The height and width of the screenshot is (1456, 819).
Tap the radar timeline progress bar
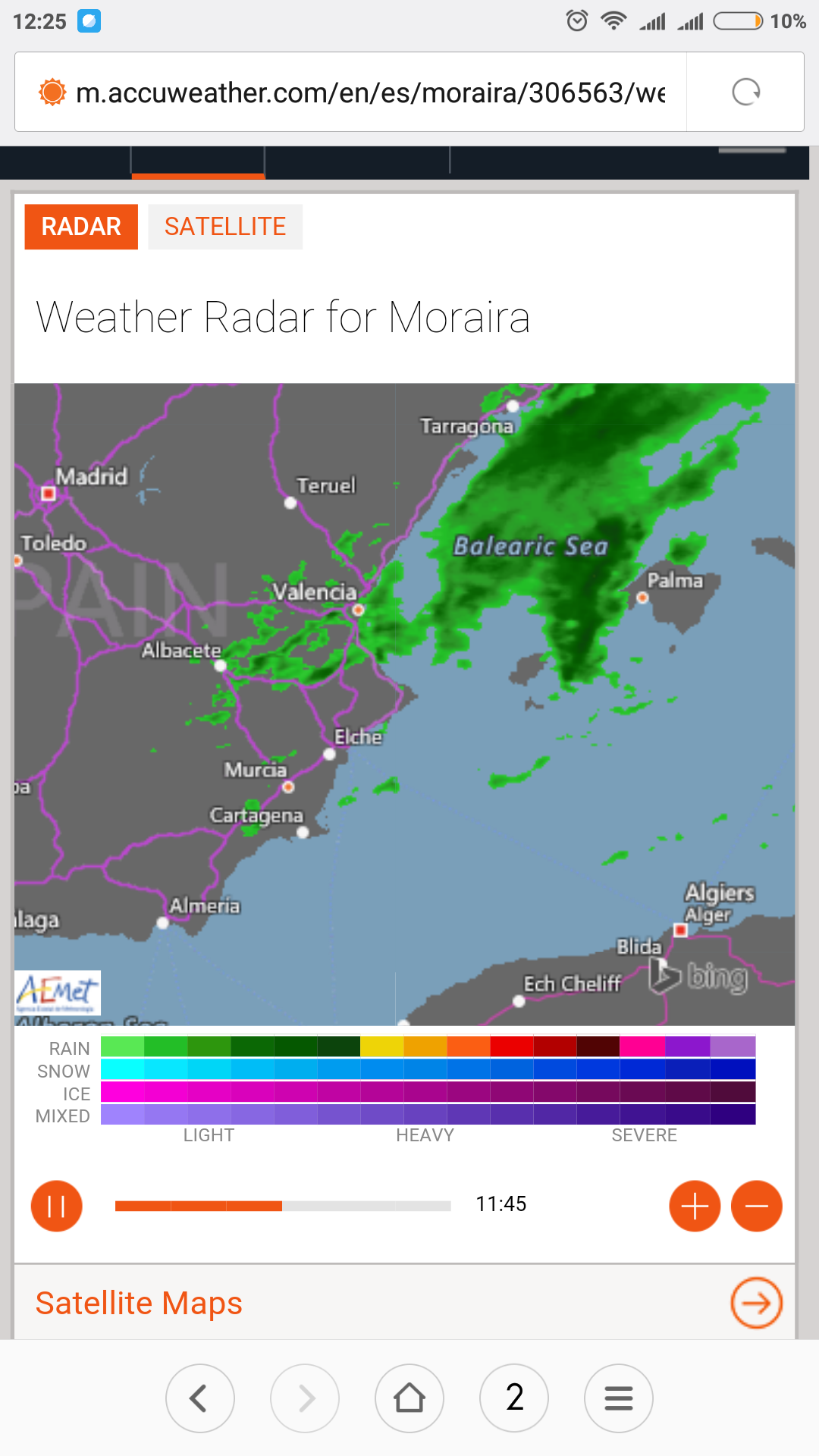(x=283, y=1206)
